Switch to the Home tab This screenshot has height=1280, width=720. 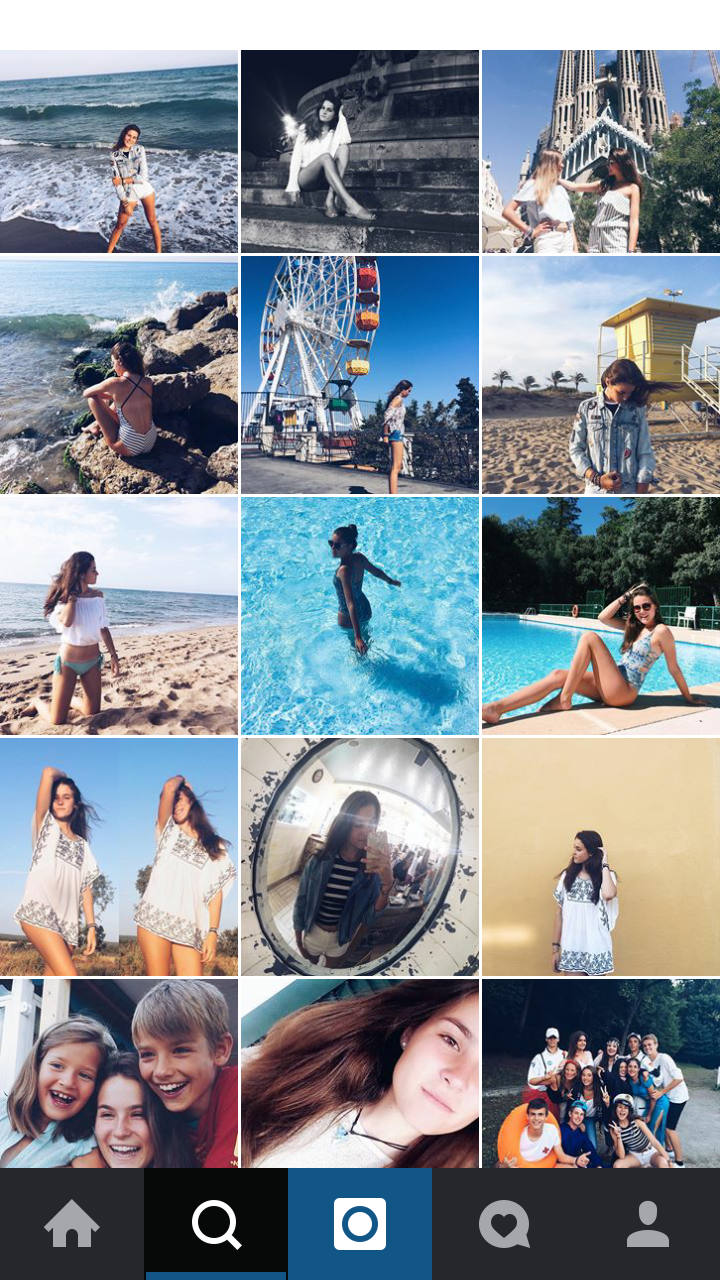pyautogui.click(x=72, y=1224)
